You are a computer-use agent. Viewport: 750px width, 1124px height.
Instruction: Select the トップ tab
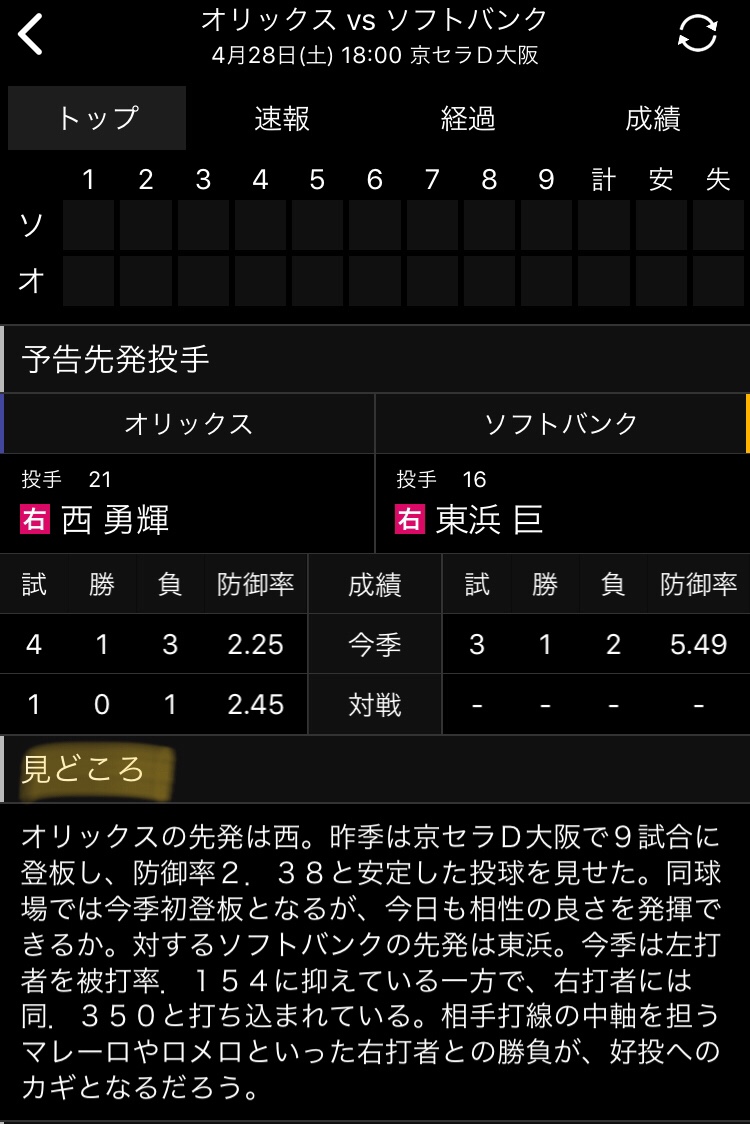coord(97,119)
